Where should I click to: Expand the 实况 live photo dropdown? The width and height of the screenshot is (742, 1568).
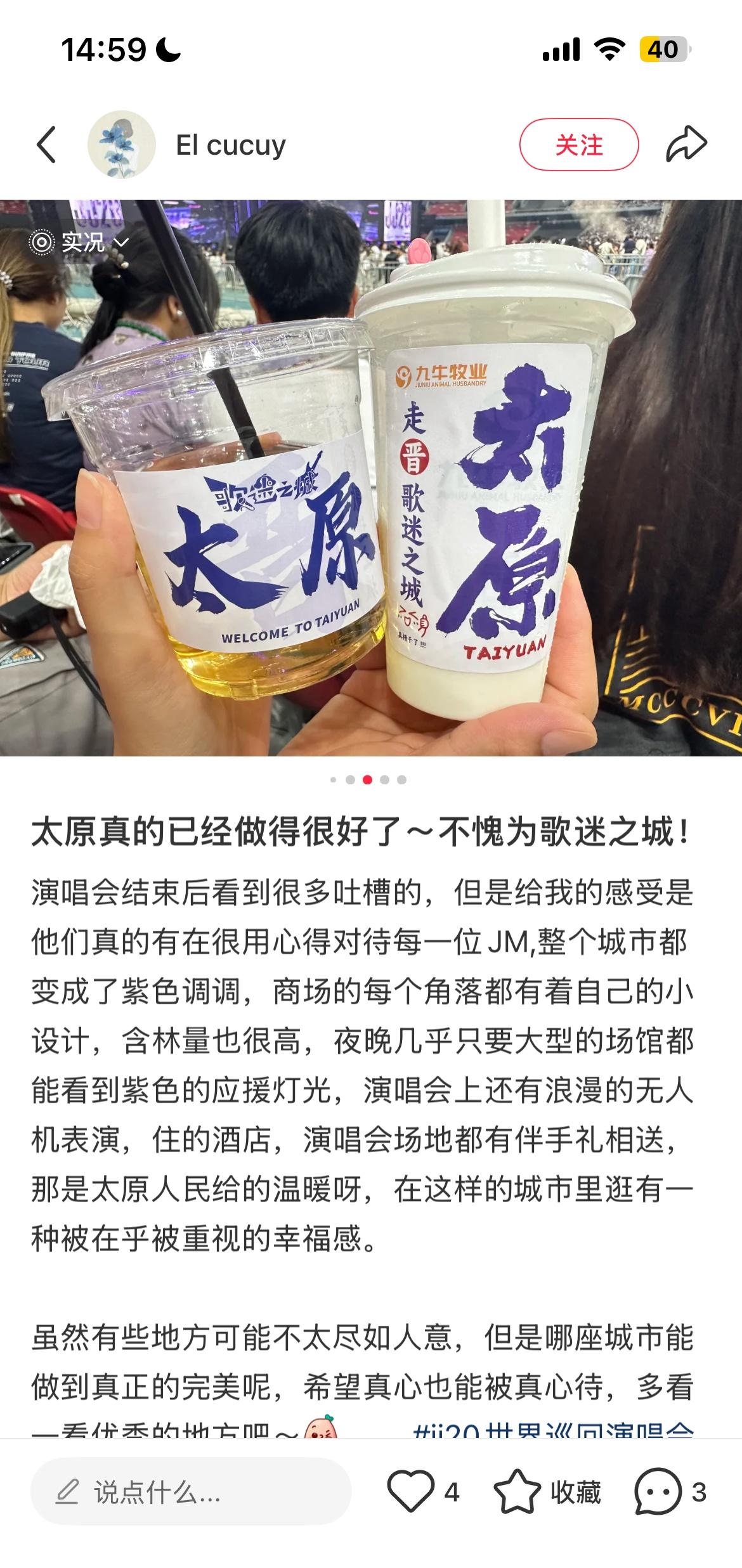click(80, 242)
